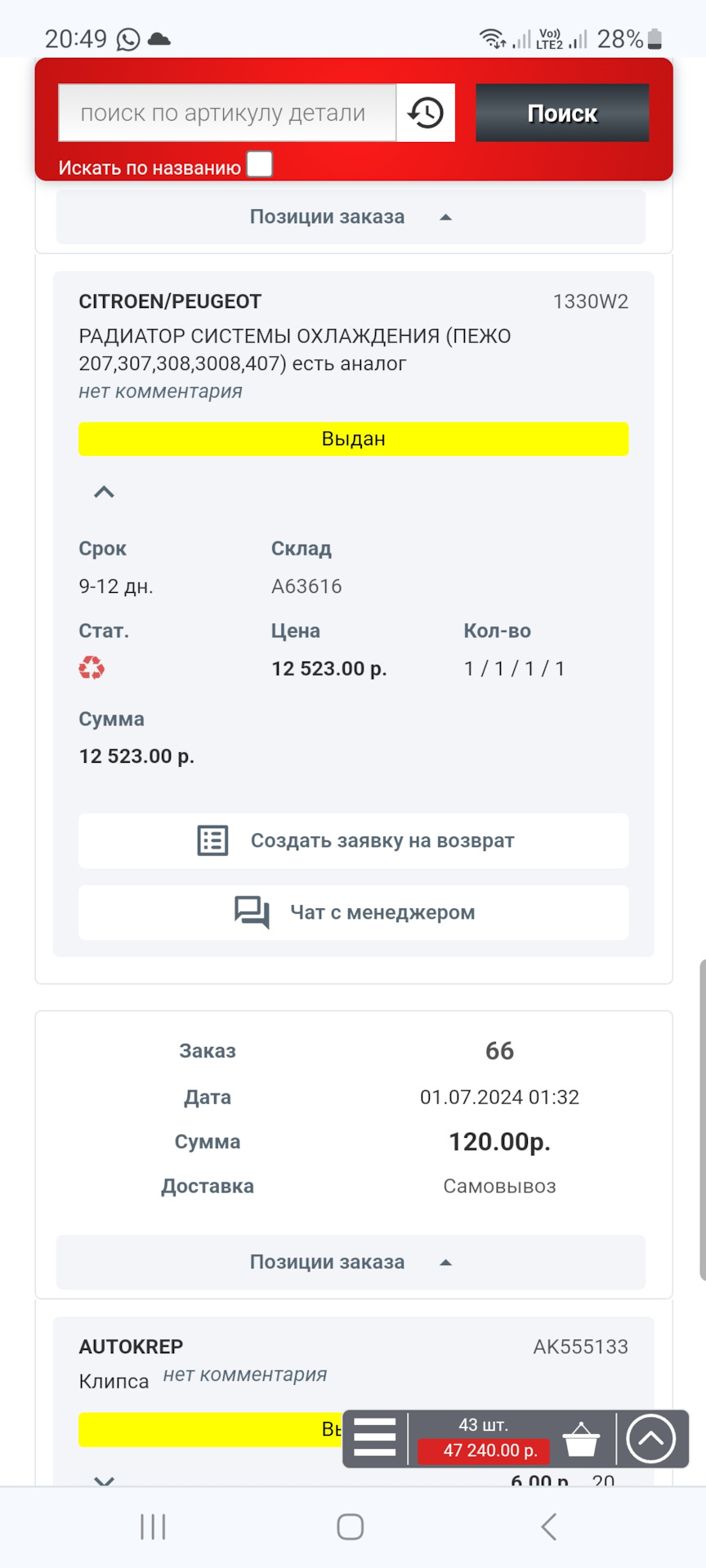This screenshot has width=706, height=1568.
Task: Expand details of the AUTOKREP Клипса item
Action: click(x=104, y=1479)
